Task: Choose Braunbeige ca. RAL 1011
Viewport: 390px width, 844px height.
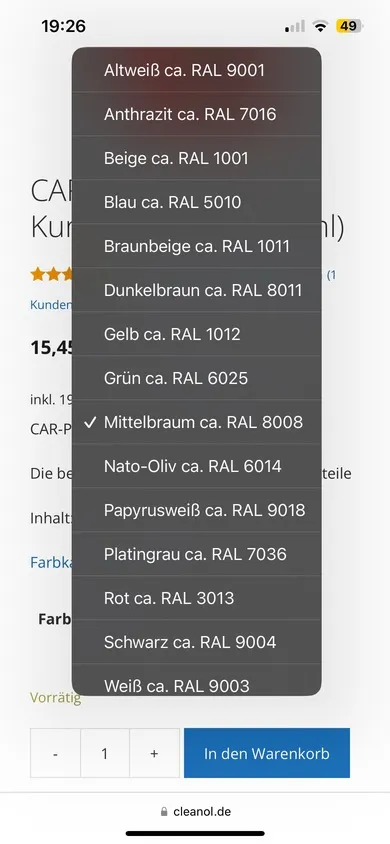Action: pyautogui.click(x=196, y=246)
